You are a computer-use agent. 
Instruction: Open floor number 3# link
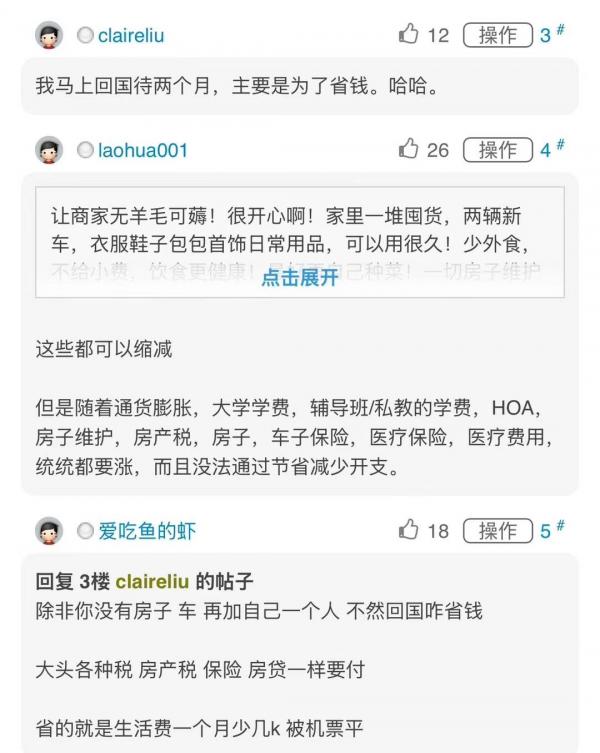coord(551,35)
